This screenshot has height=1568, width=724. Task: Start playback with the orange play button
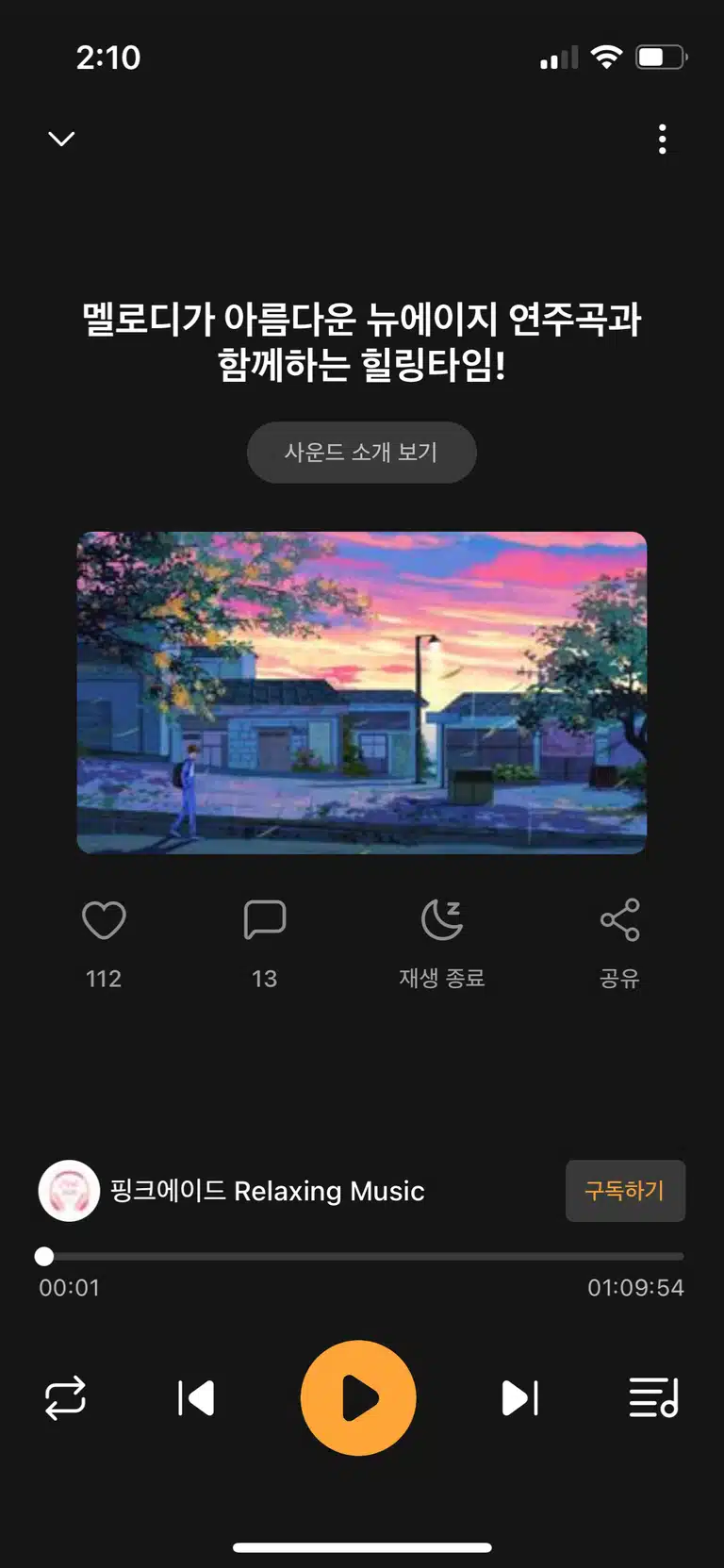coord(358,1398)
